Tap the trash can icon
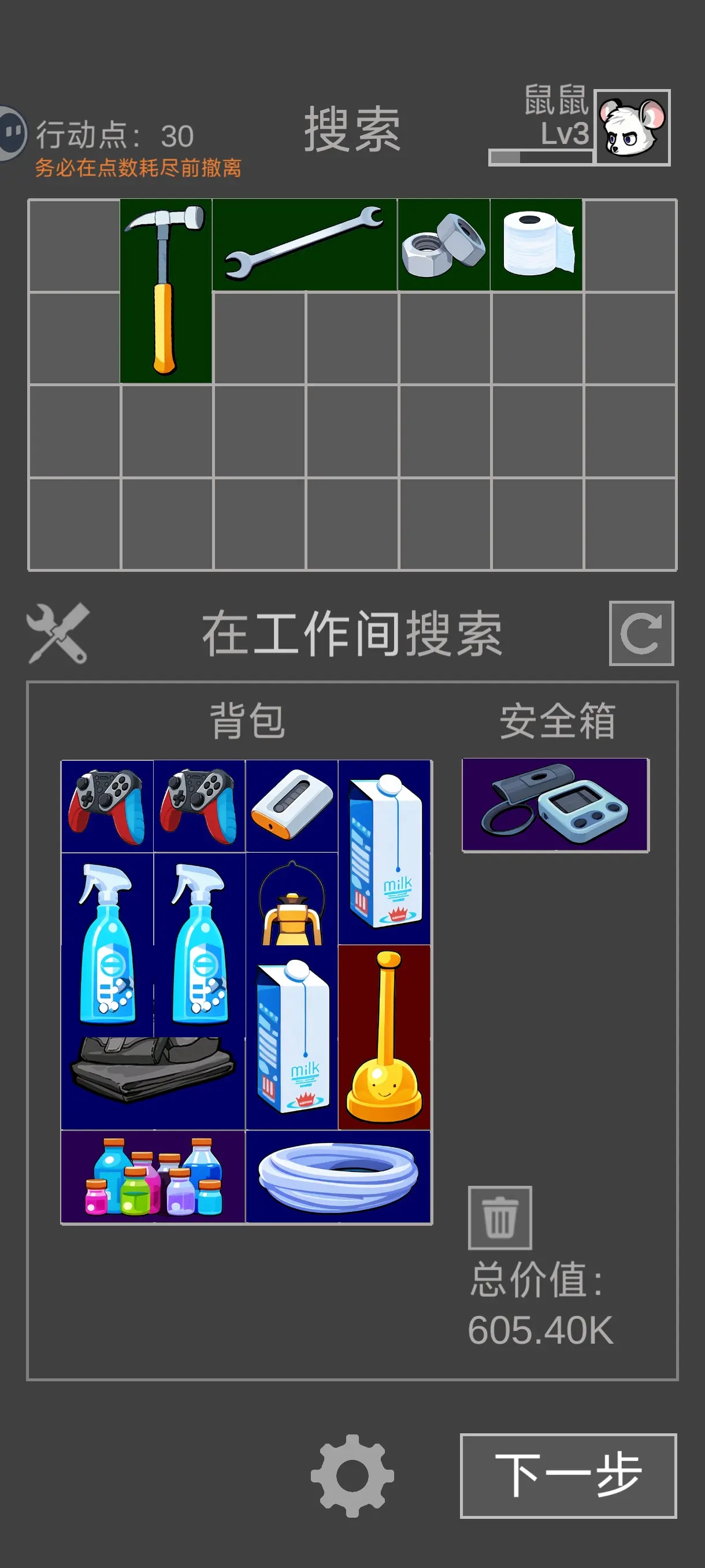Image resolution: width=705 pixels, height=1568 pixels. pyautogui.click(x=500, y=1218)
